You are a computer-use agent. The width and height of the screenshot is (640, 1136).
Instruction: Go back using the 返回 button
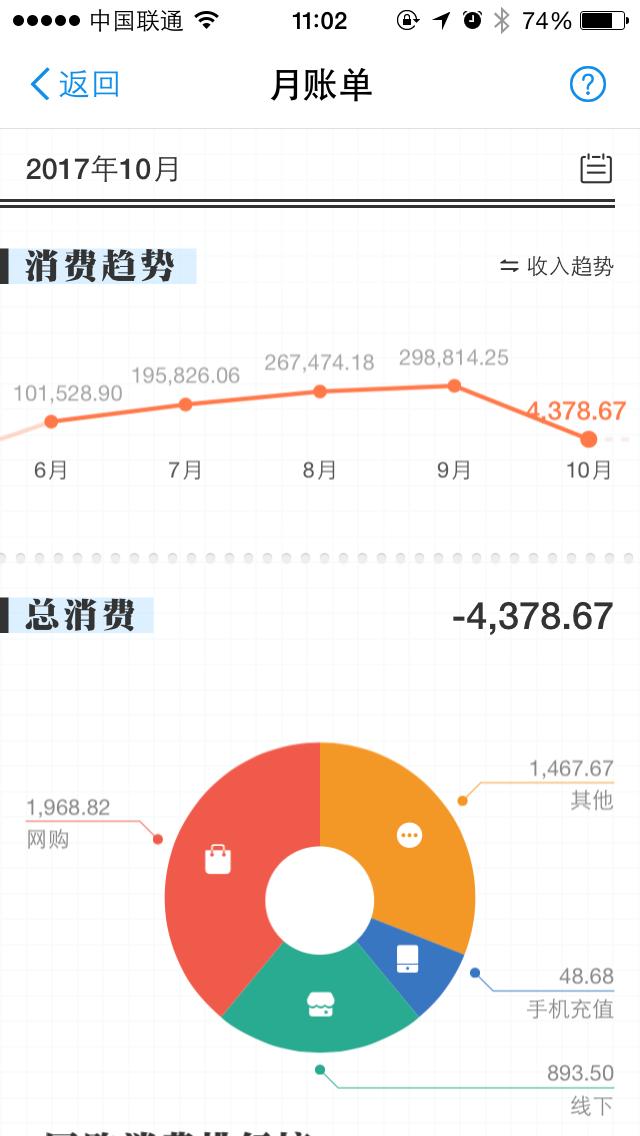tap(75, 85)
